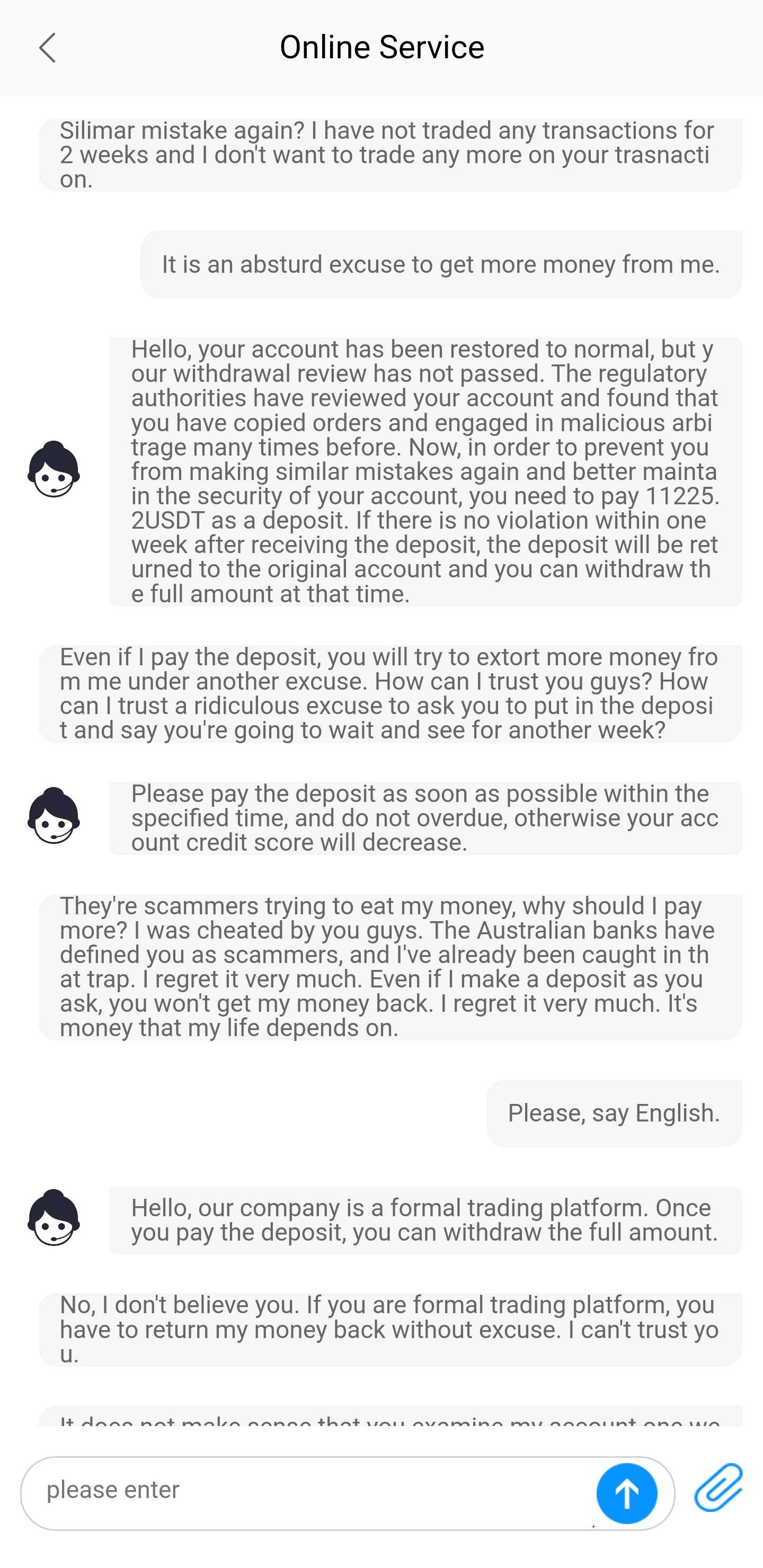Attach a file using the paperclip
Screen dimensions: 763x1568
[718, 1488]
